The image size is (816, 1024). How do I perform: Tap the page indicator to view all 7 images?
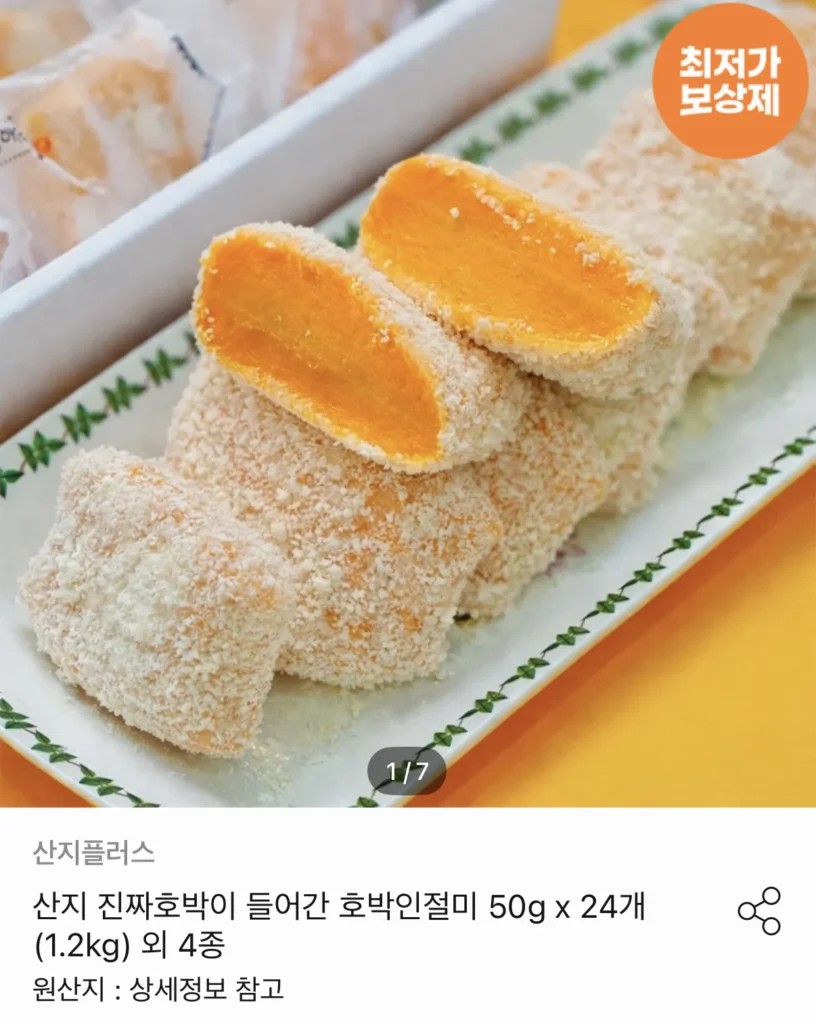point(404,768)
